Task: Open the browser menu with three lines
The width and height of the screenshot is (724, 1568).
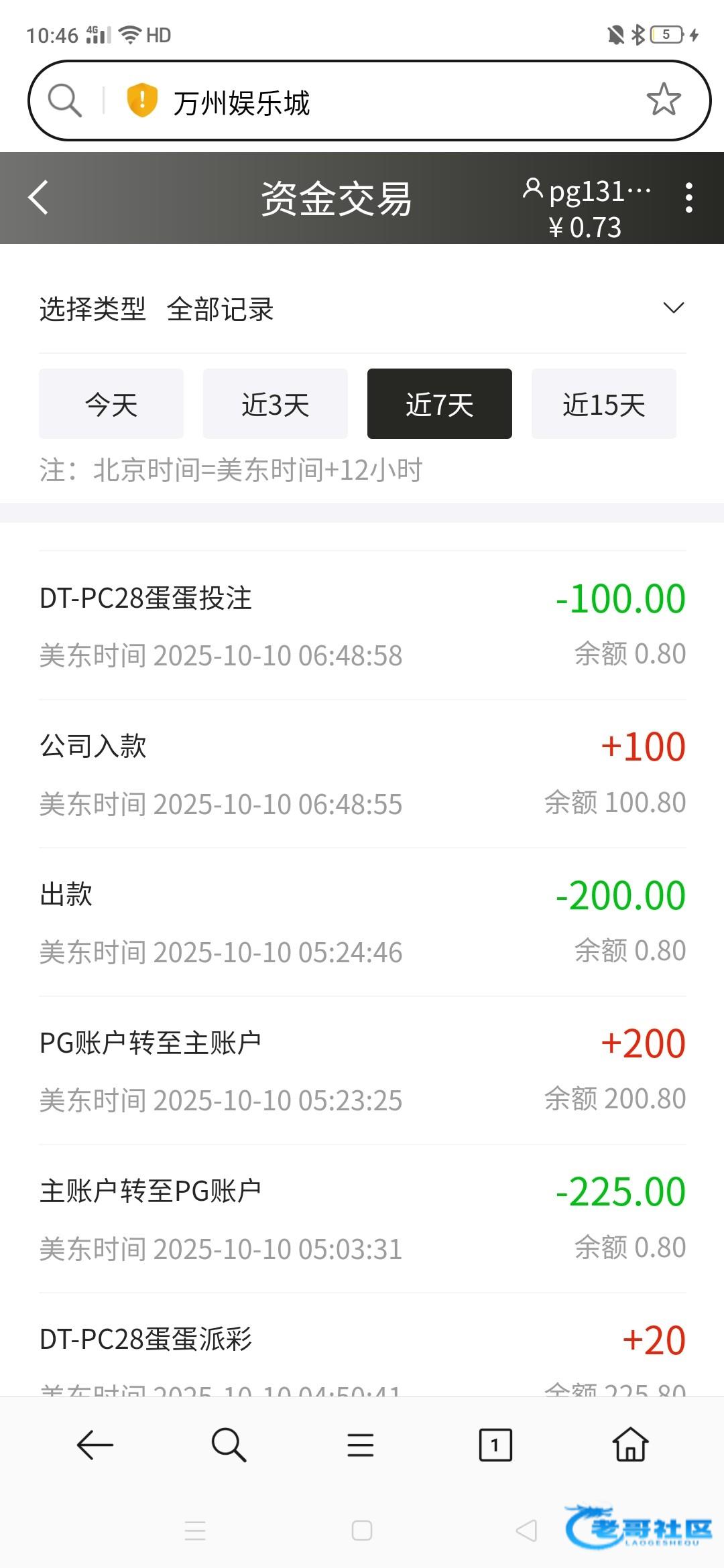Action: tap(361, 1445)
